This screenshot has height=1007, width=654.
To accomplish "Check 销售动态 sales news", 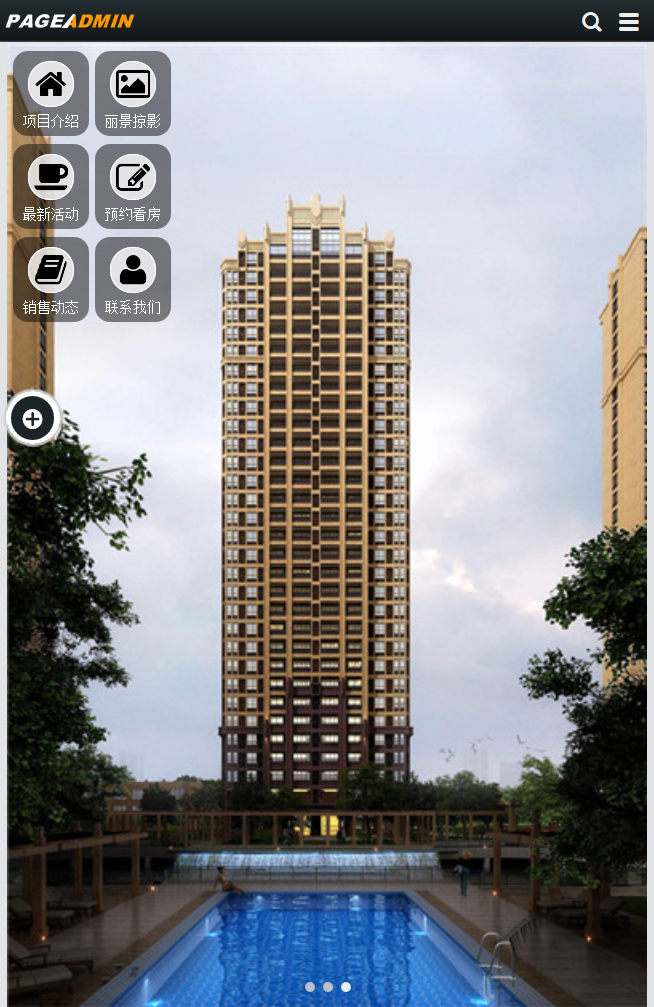I will 51,279.
